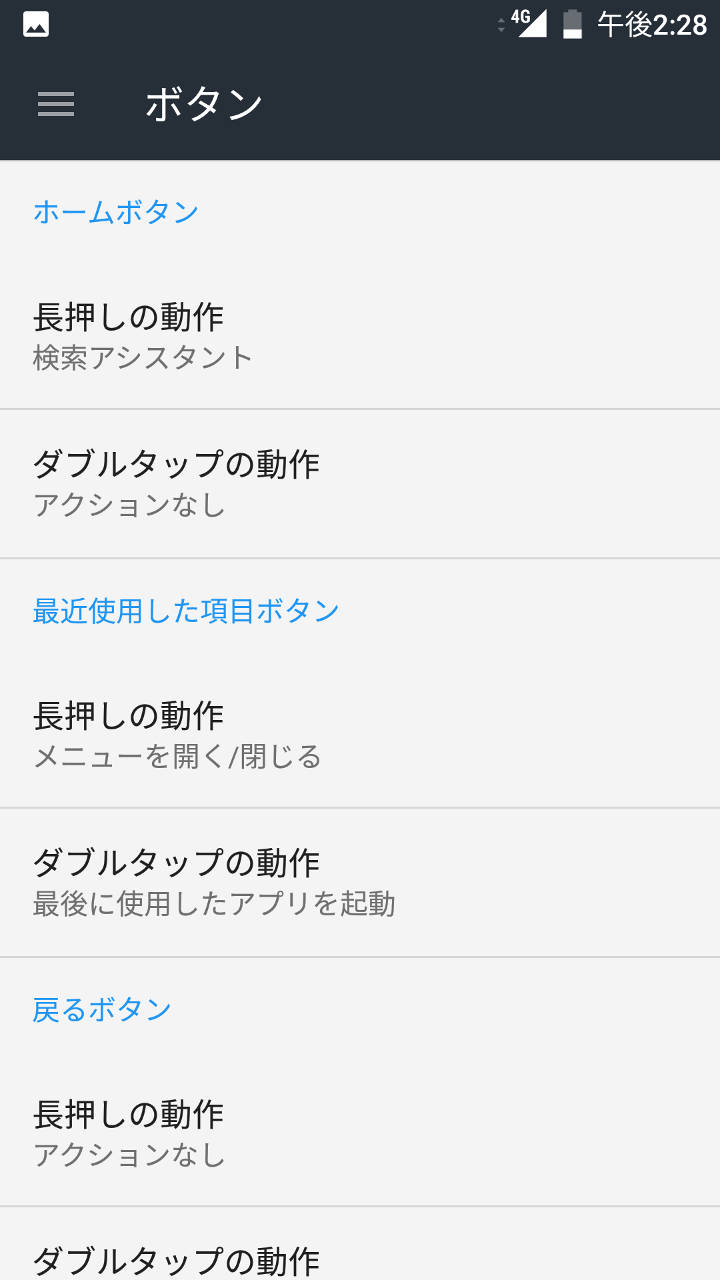Open back button long-press action setting

pos(360,1132)
